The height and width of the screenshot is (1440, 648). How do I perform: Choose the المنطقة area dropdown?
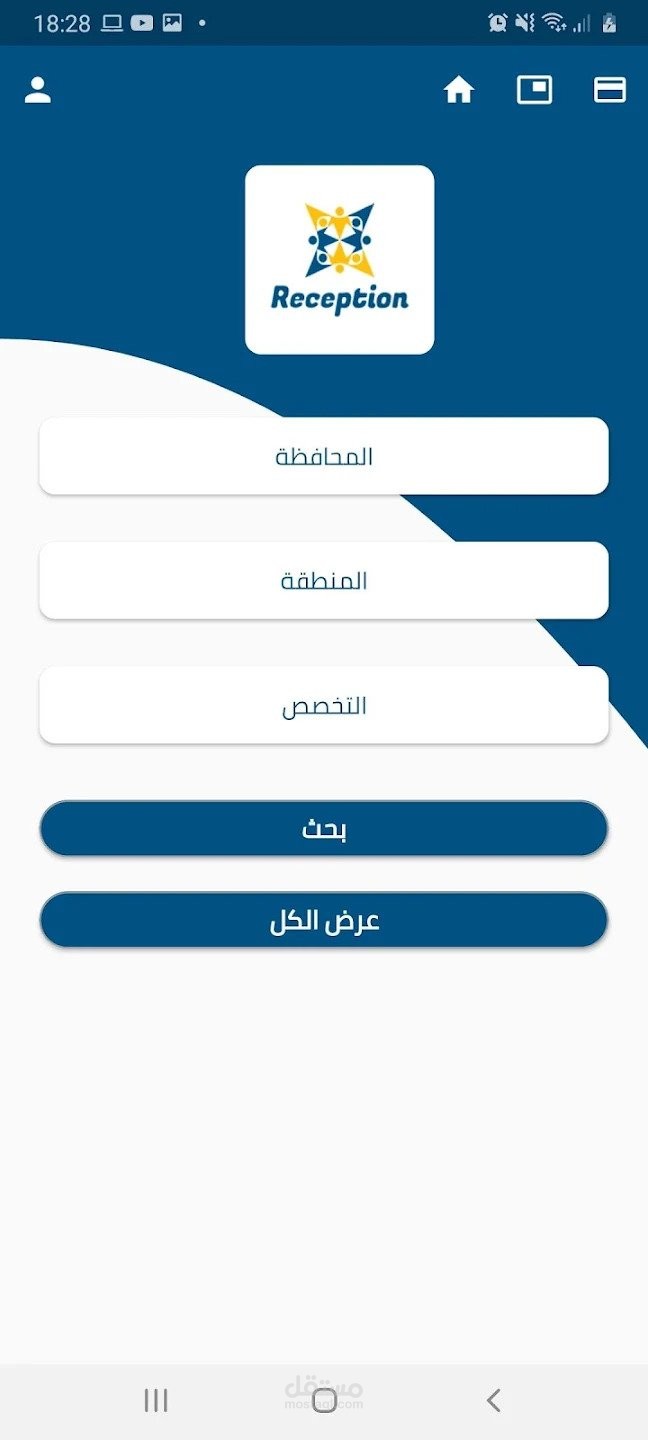[324, 581]
